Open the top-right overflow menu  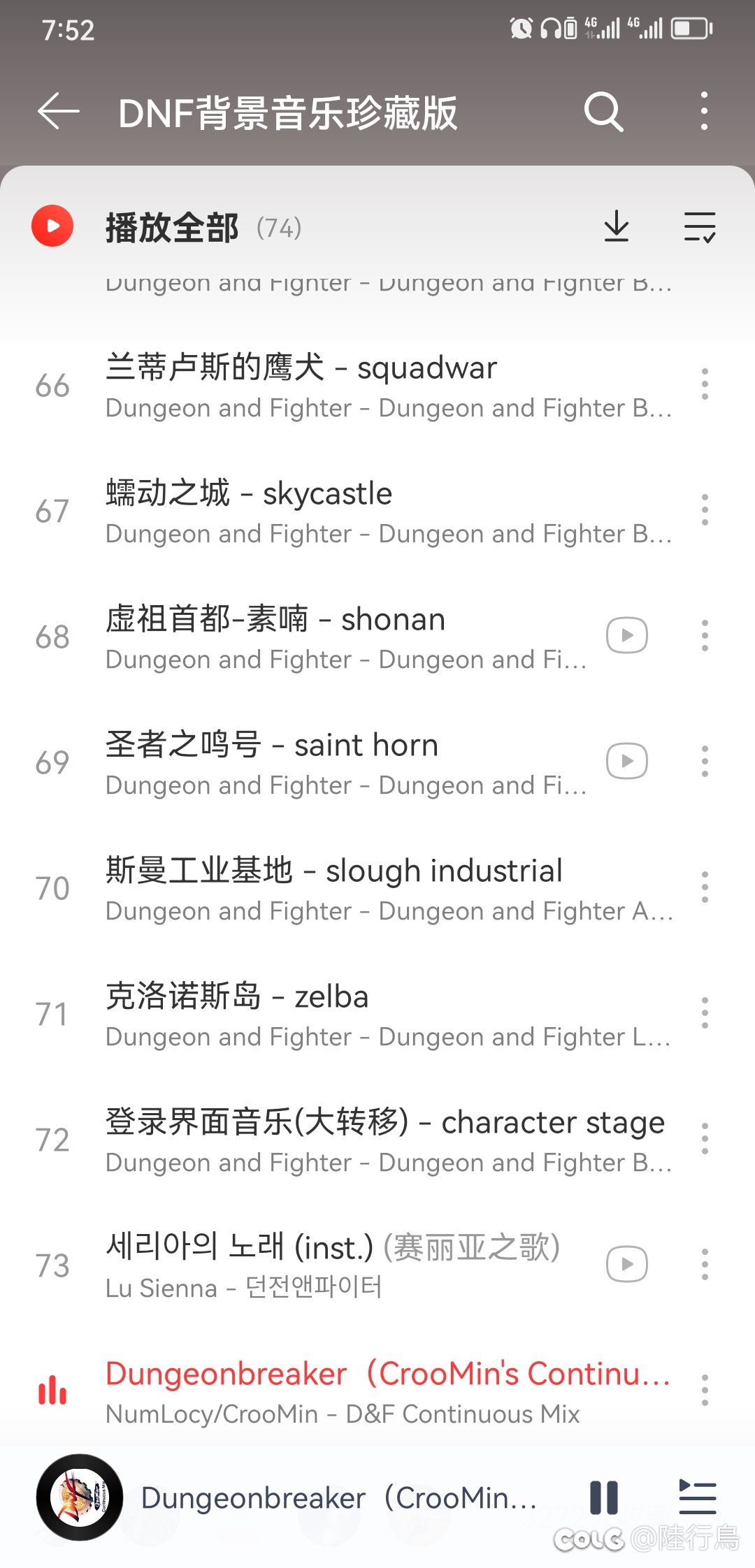[704, 112]
